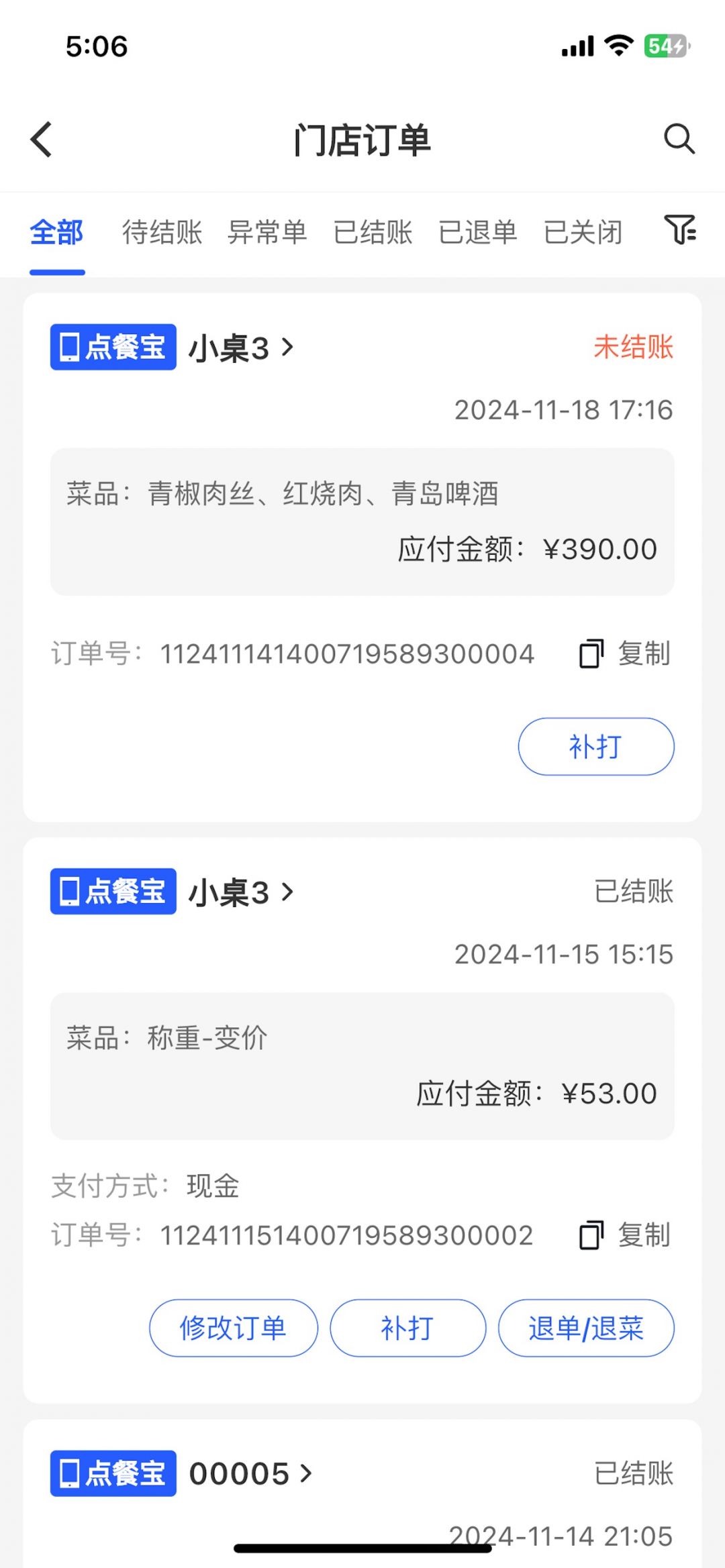Switch to the 已关闭 tab
Image resolution: width=725 pixels, height=1568 pixels.
(x=583, y=233)
